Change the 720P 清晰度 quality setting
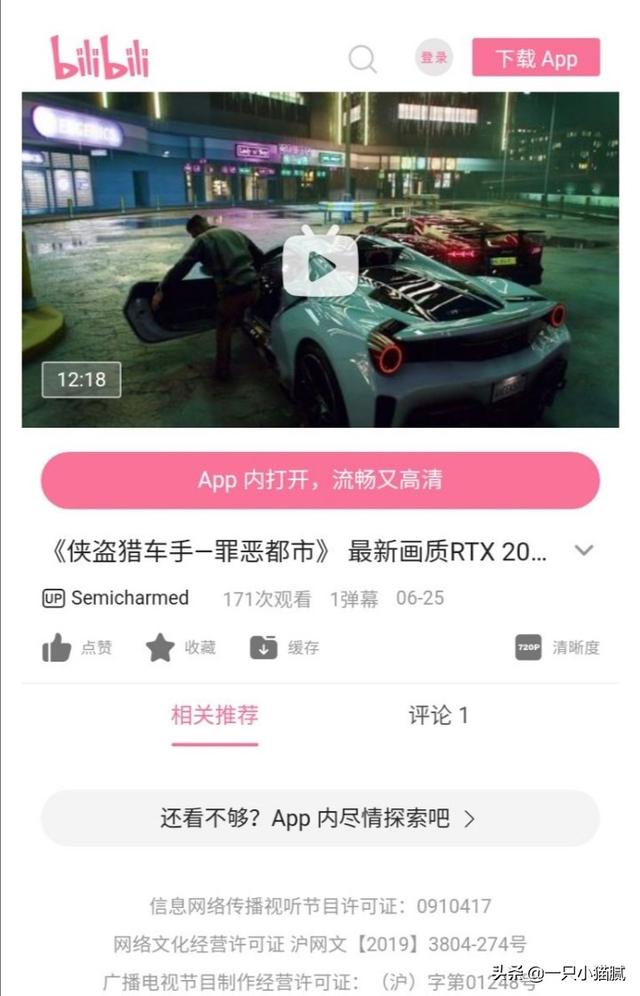Image resolution: width=640 pixels, height=996 pixels. pyautogui.click(x=557, y=648)
